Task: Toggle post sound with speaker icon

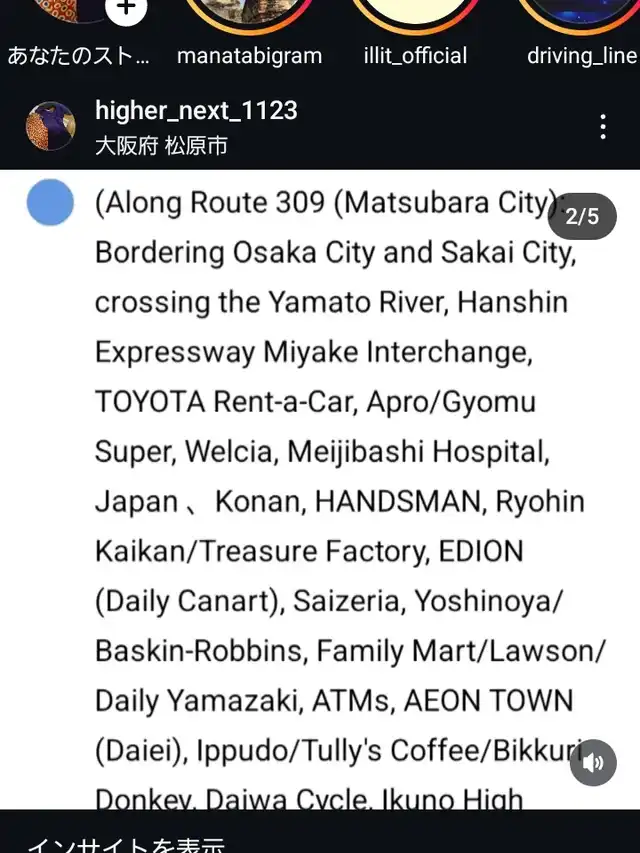Action: pos(593,764)
